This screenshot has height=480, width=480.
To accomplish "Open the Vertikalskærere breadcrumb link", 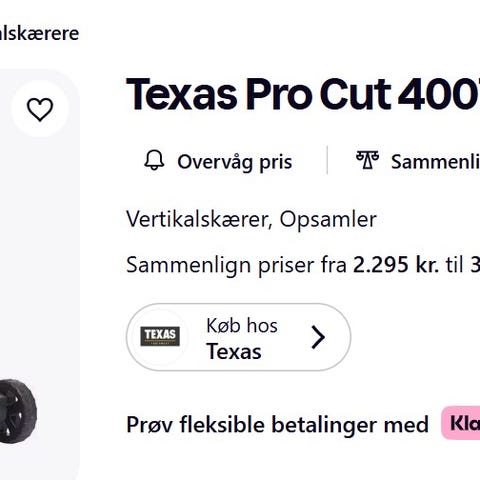I will (x=39, y=34).
